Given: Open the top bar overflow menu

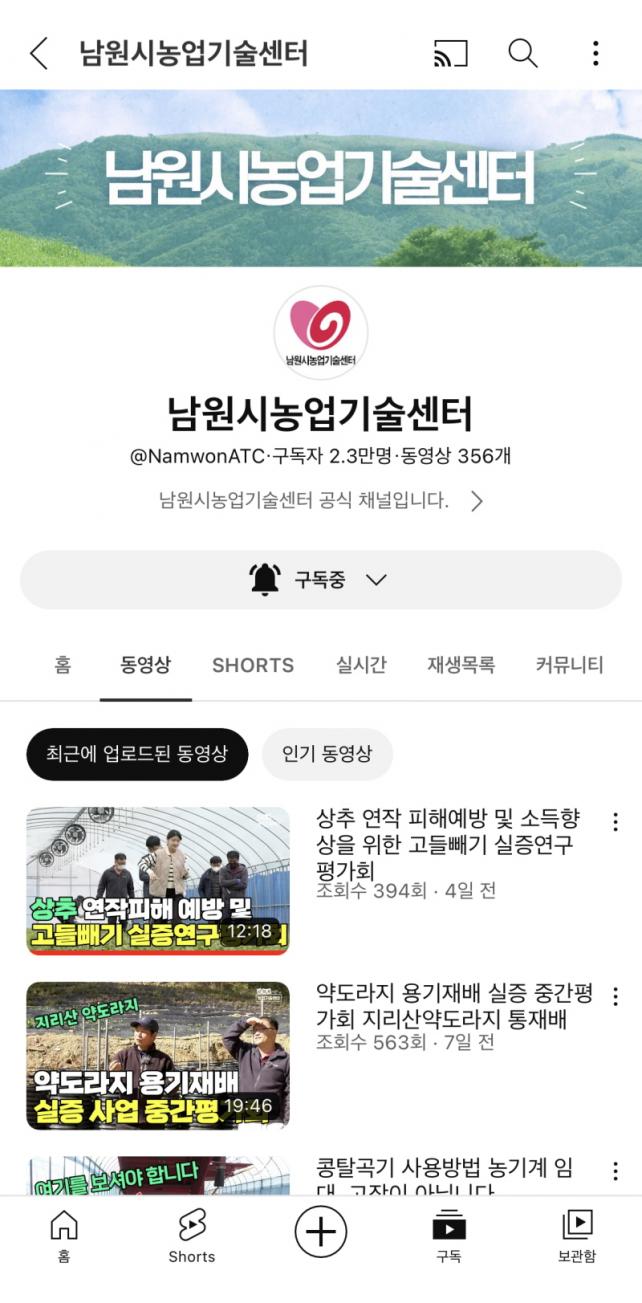Looking at the screenshot, I should coord(595,53).
